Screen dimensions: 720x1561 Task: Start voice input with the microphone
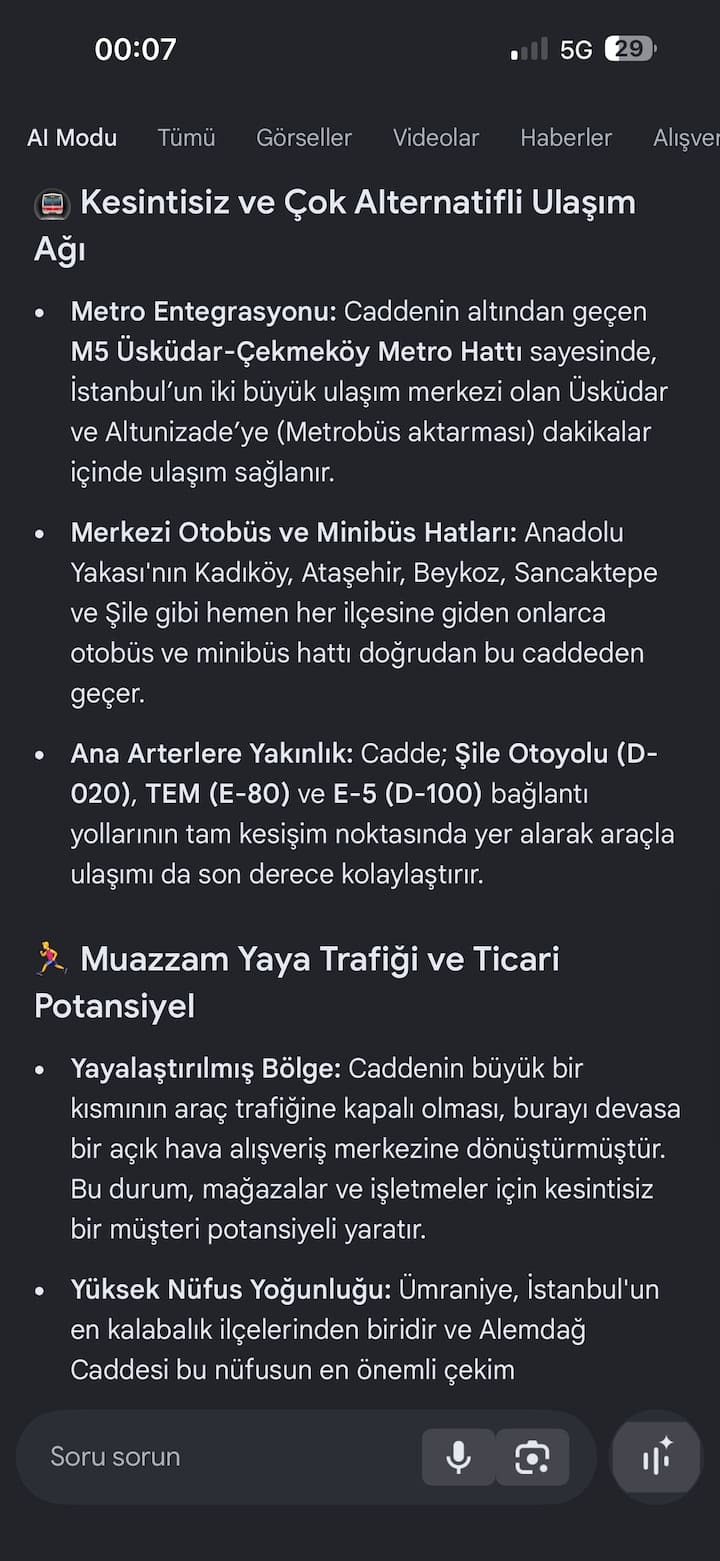click(x=458, y=1457)
